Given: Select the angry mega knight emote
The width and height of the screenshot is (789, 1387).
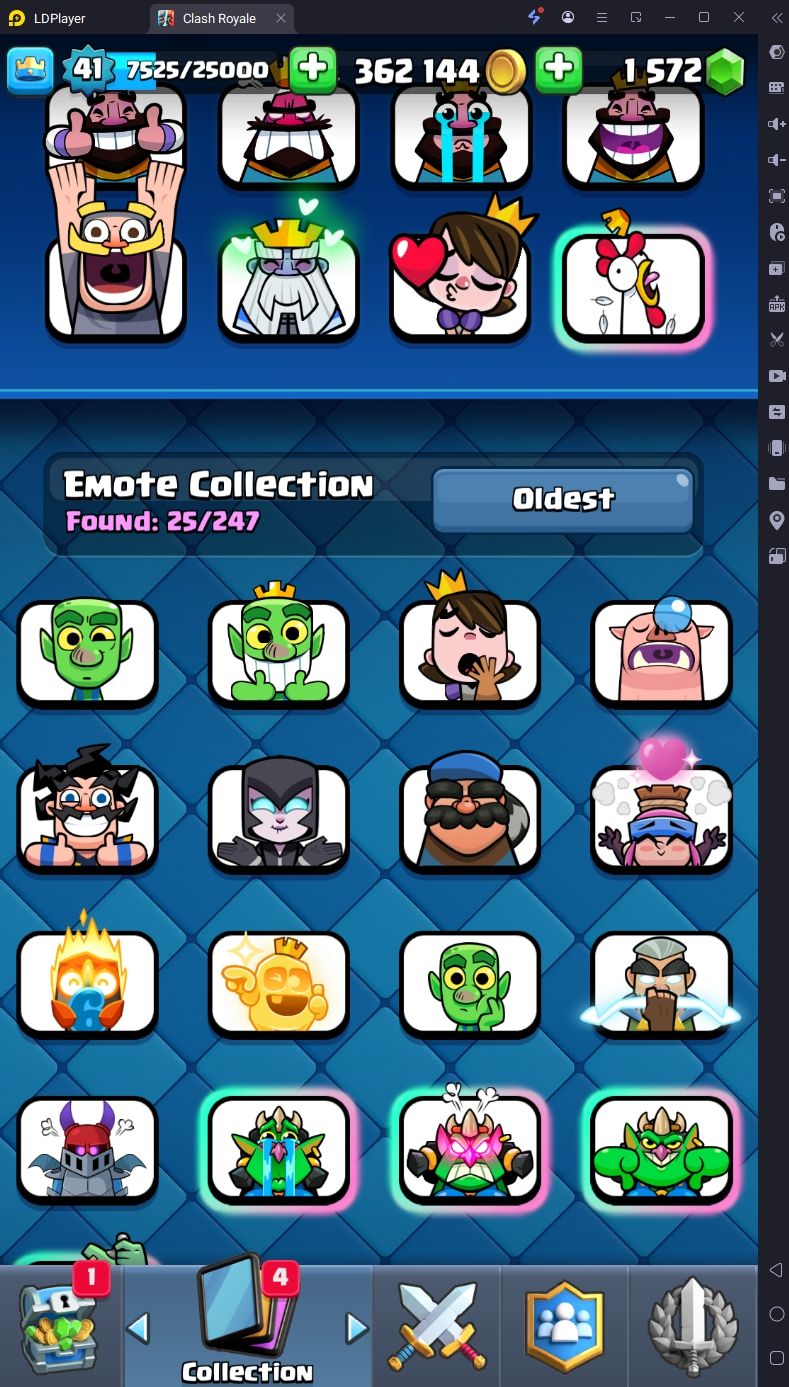Looking at the screenshot, I should (87, 1149).
